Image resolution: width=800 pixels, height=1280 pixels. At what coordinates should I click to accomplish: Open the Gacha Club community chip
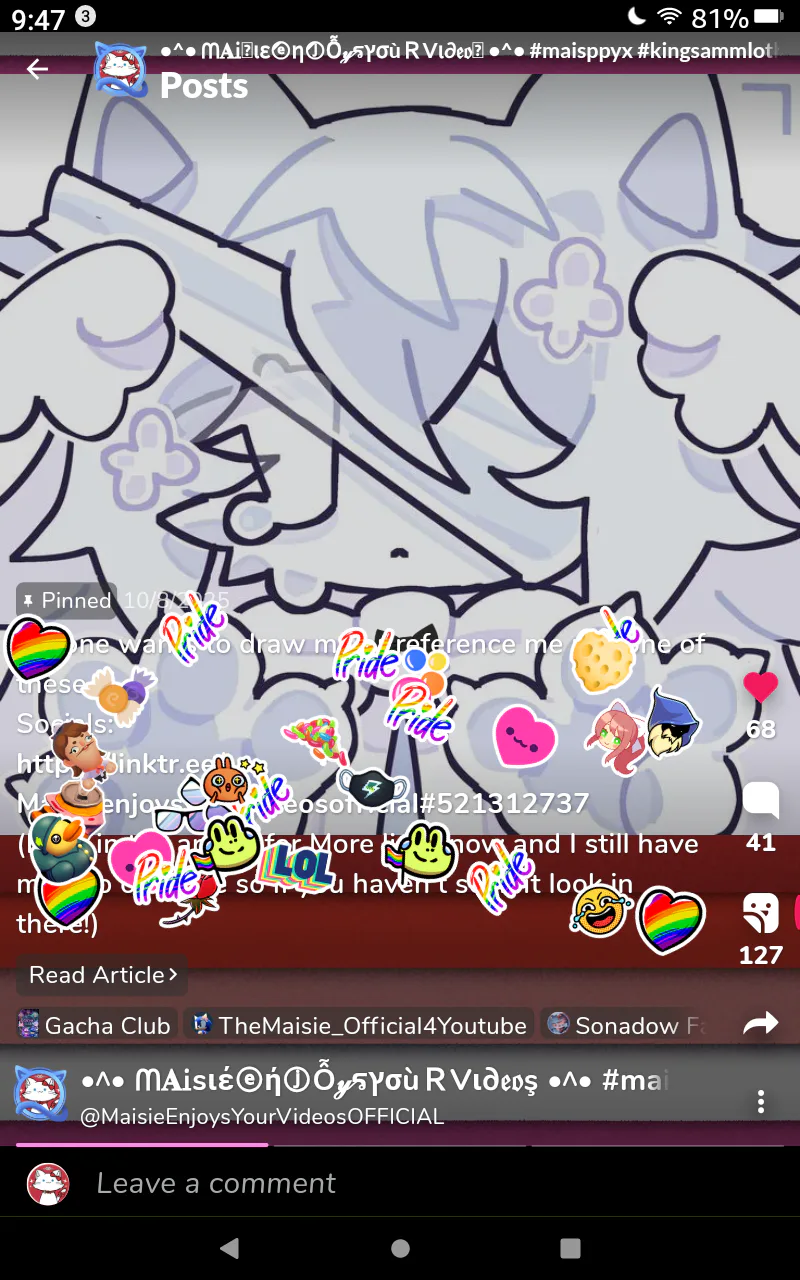95,1025
